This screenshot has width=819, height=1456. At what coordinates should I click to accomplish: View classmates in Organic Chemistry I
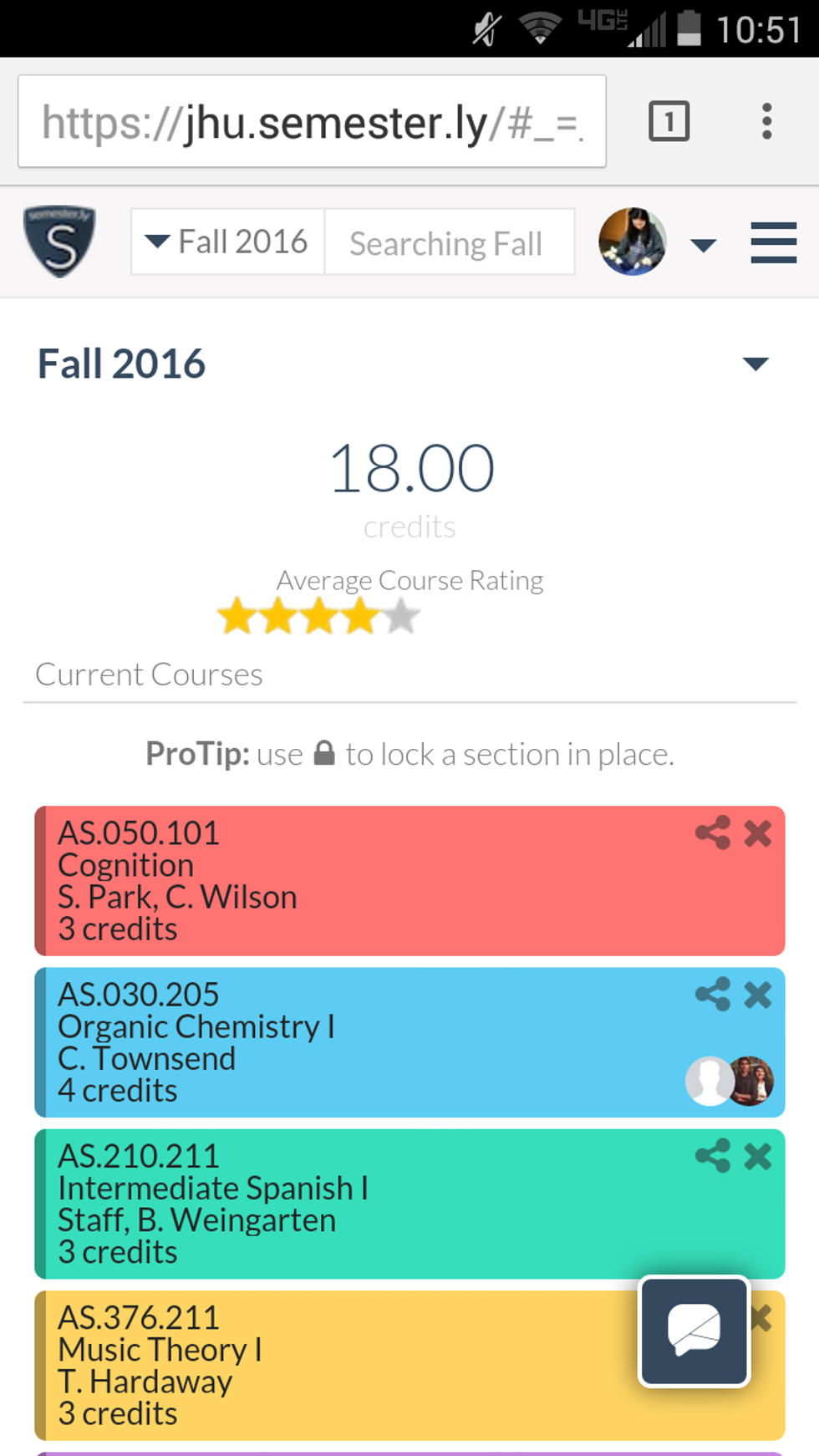click(730, 1081)
